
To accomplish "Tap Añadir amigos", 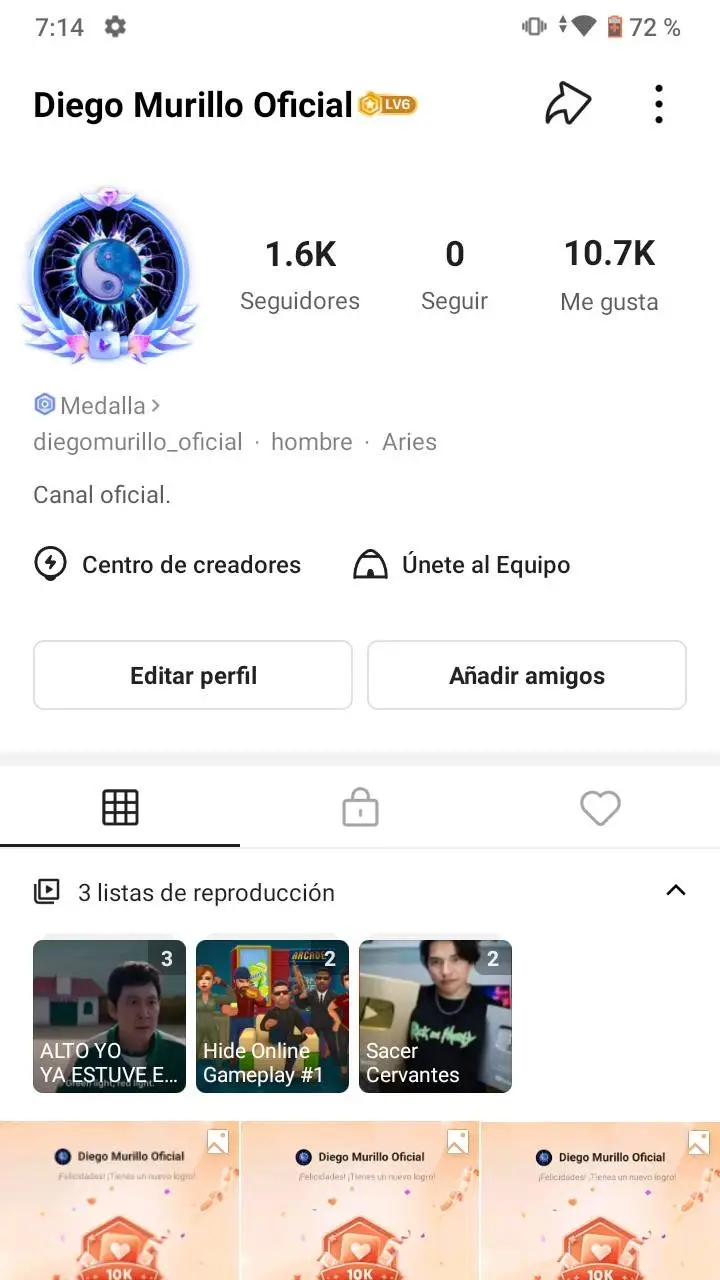I will [x=526, y=676].
